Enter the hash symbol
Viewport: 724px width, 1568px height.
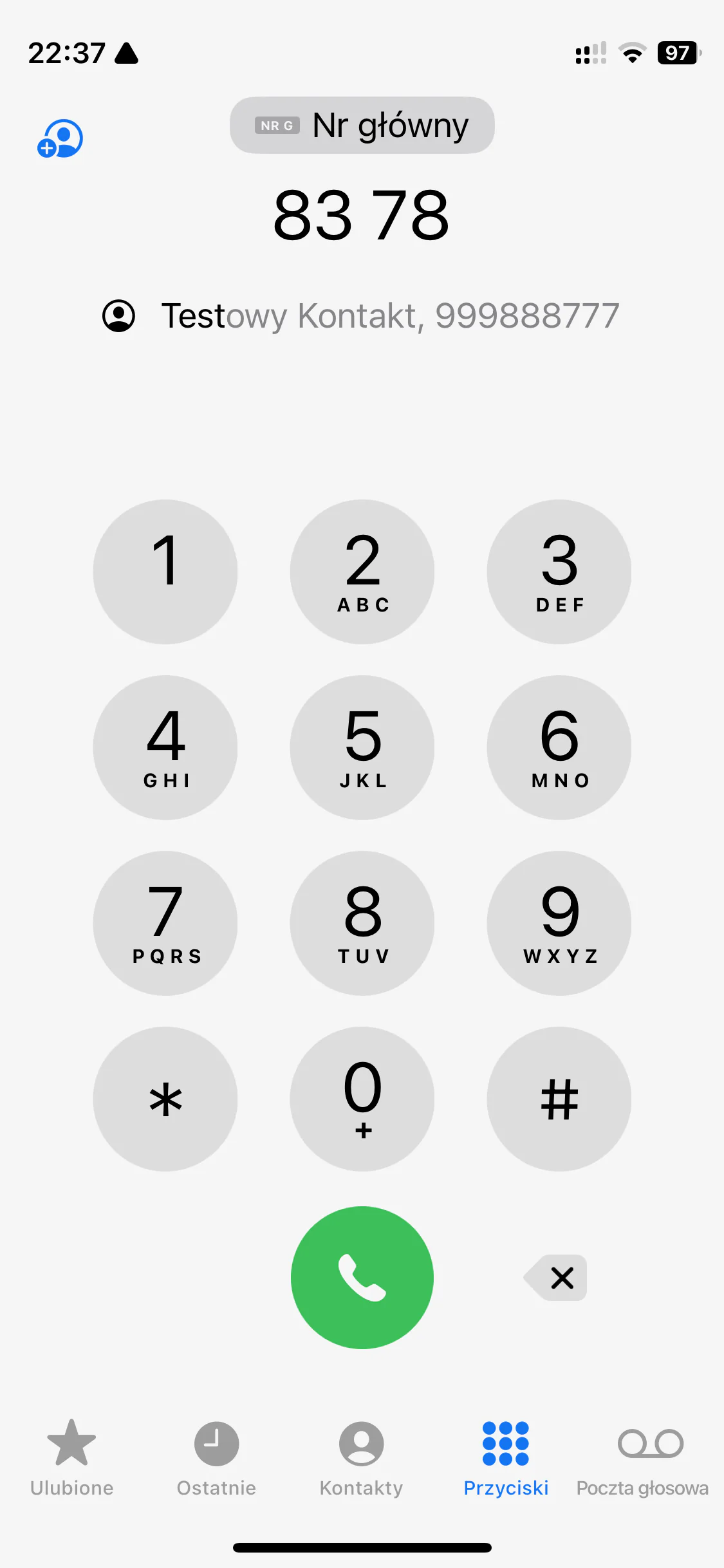(559, 1099)
